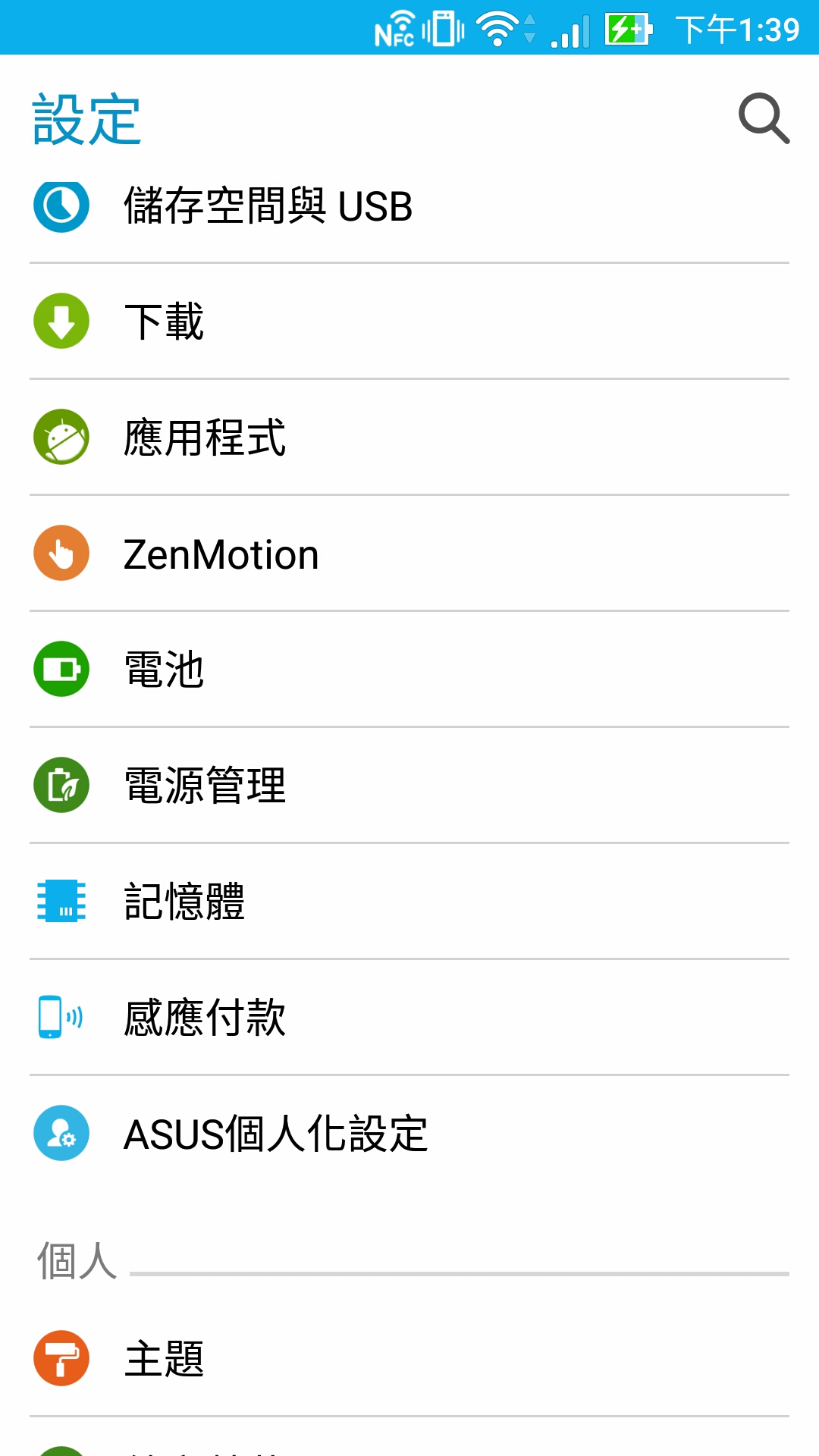Open the settings search icon

click(764, 118)
